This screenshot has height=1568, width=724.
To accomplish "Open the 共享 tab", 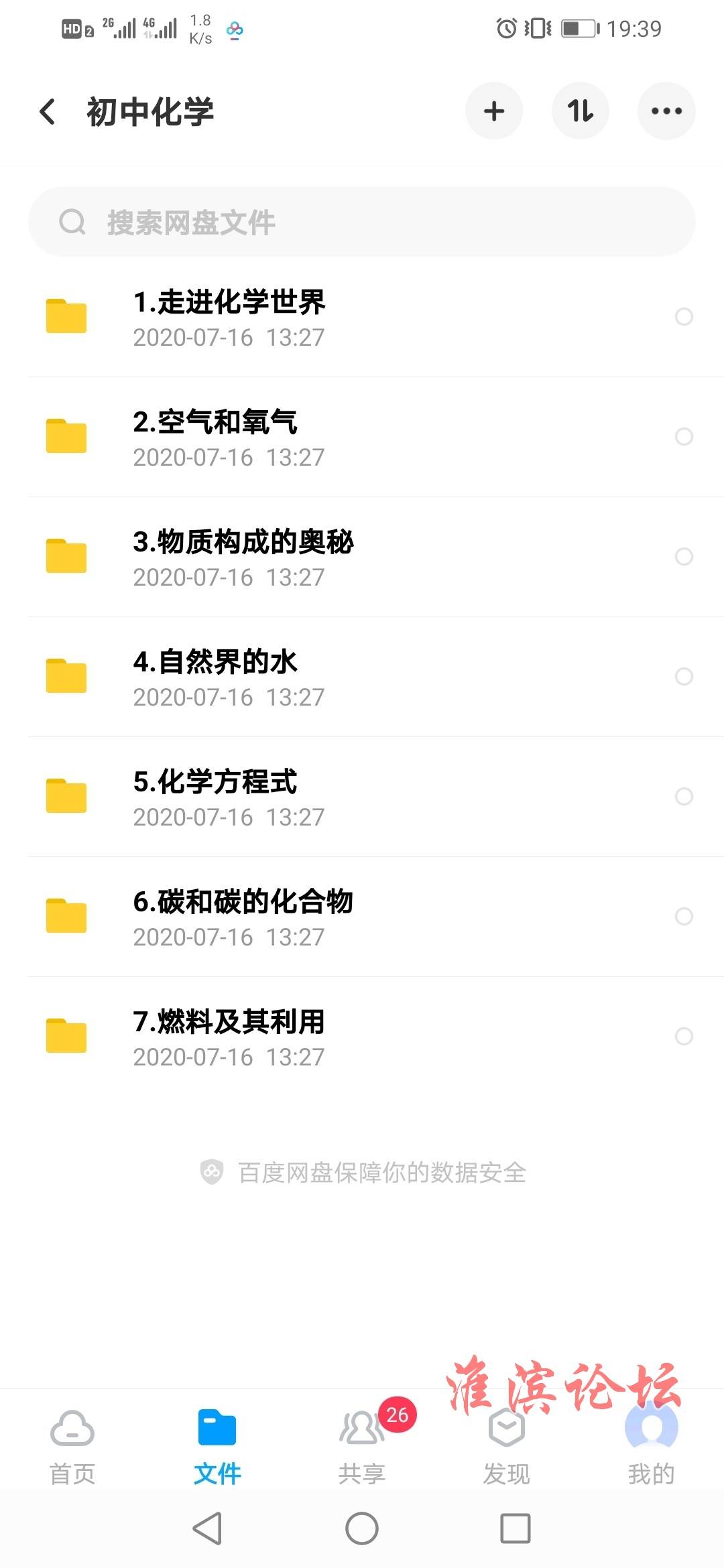I will (x=362, y=1446).
